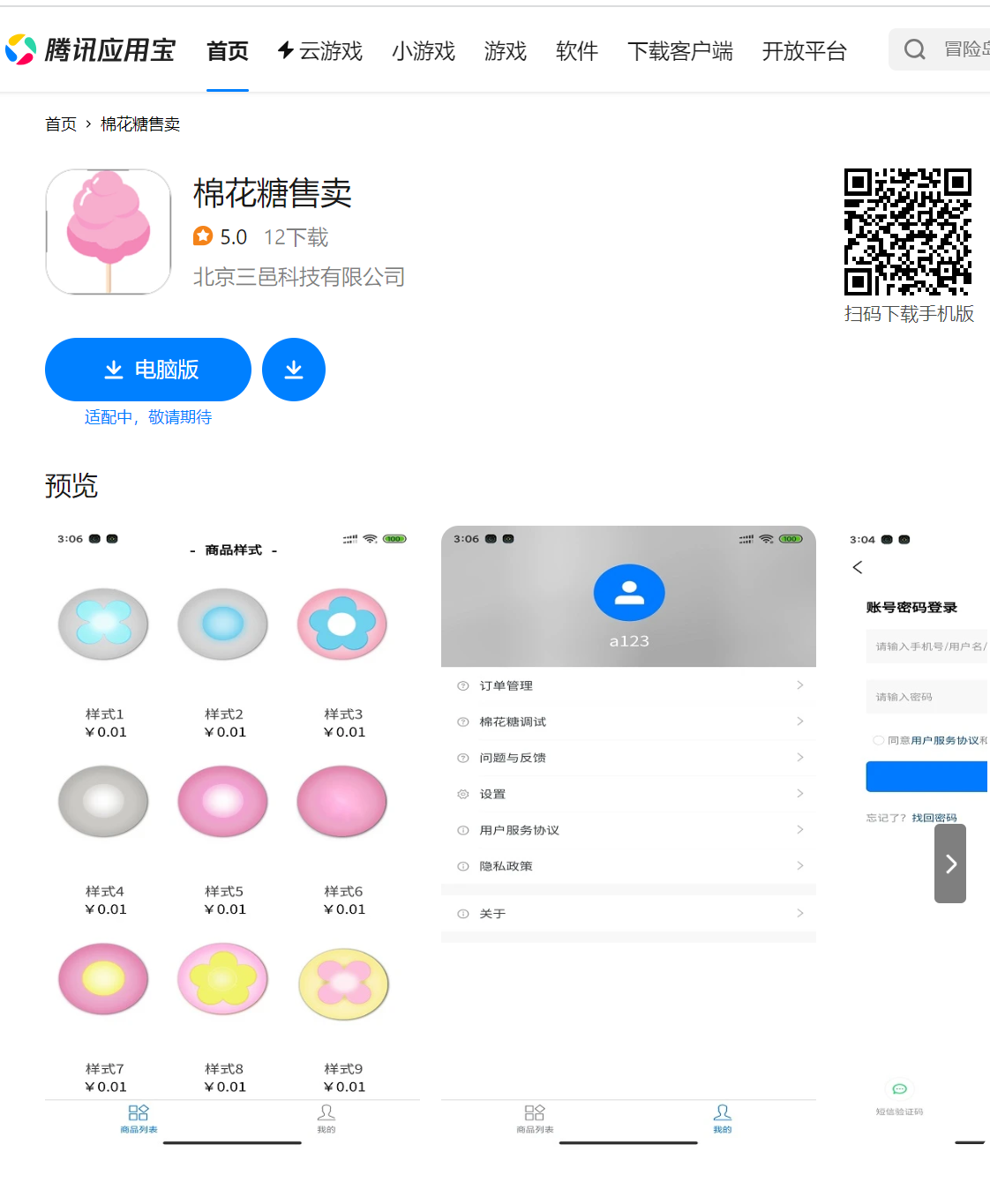Viewport: 990px width, 1204px height.
Task: Open the 腾讯应用宝 logo home link
Action: 91,50
